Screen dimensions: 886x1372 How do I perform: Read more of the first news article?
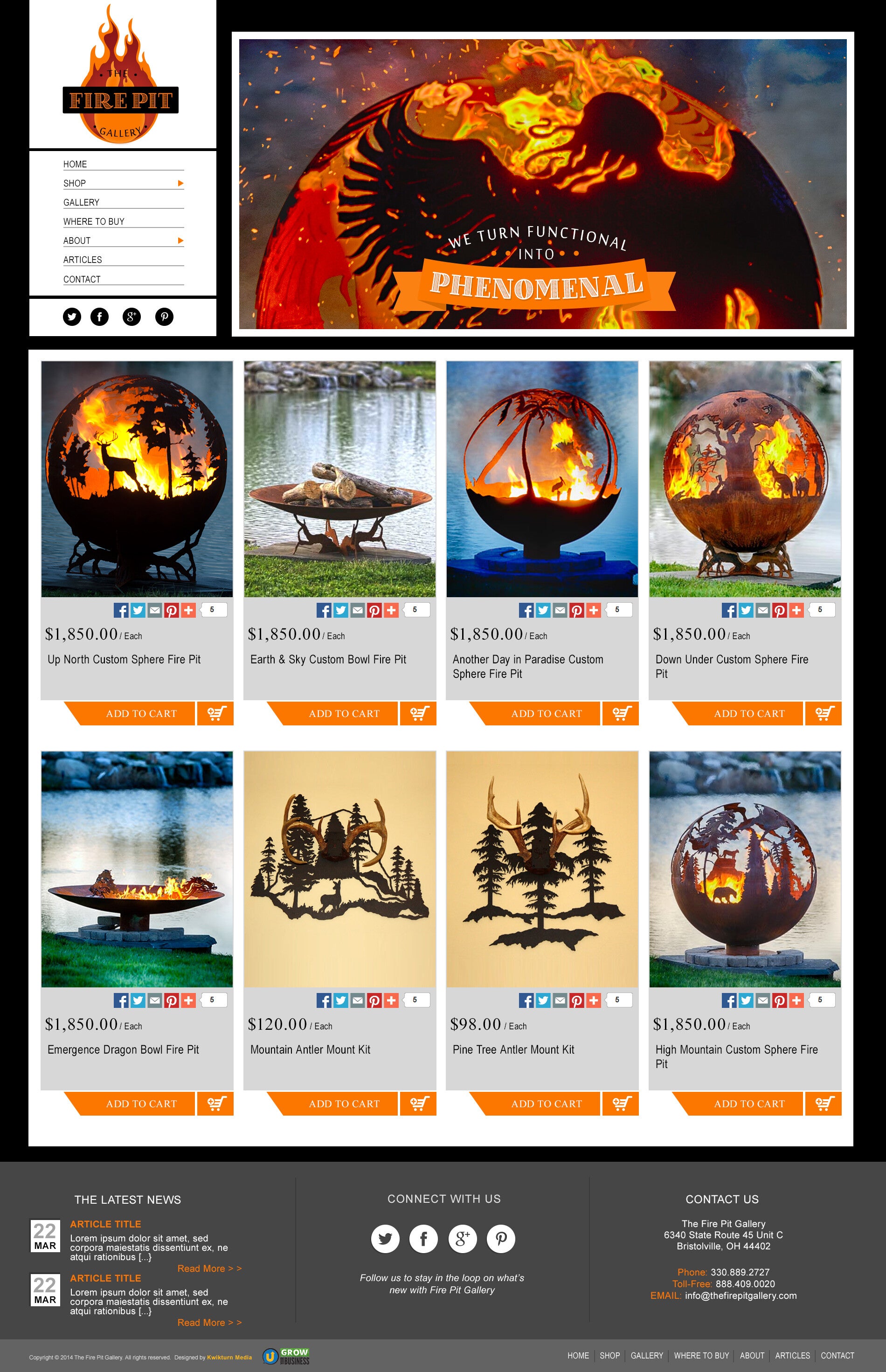click(209, 1269)
